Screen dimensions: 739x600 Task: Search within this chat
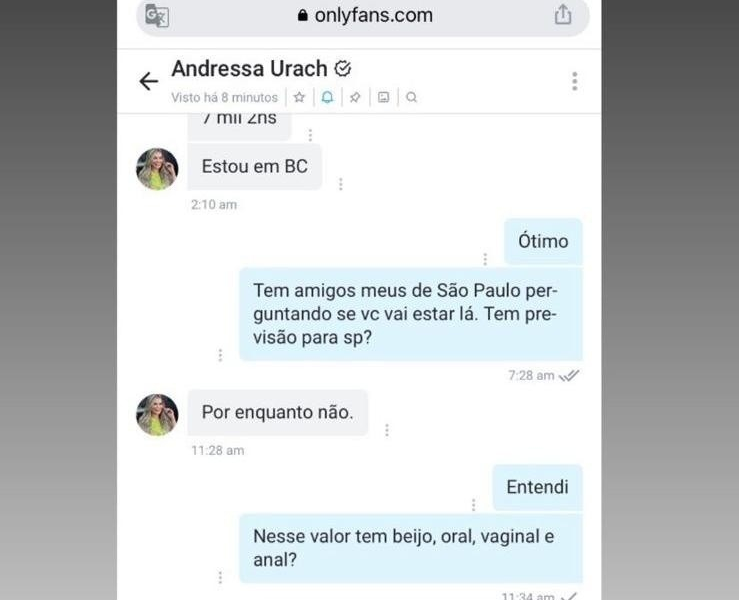pyautogui.click(x=411, y=97)
